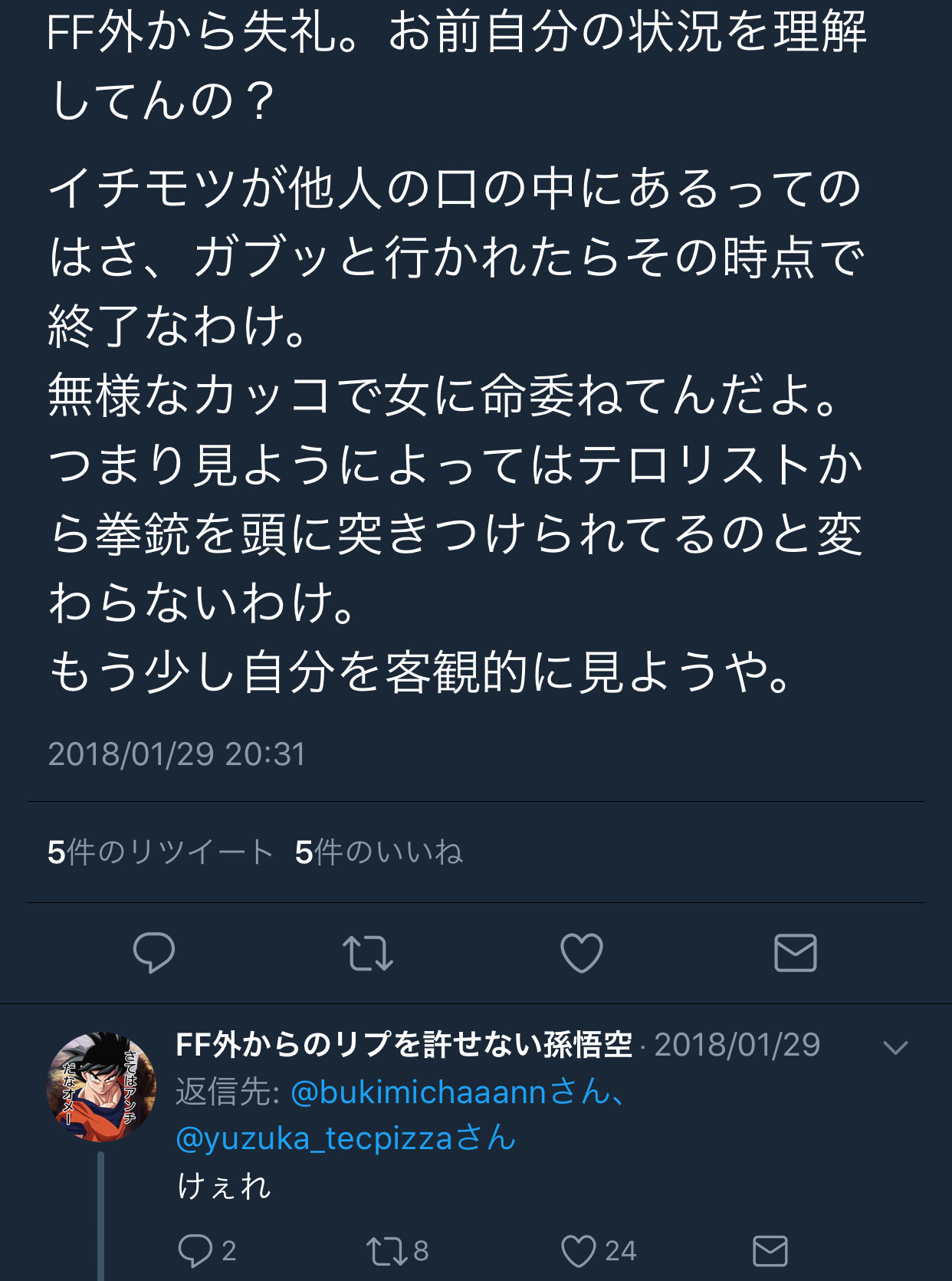Open the @bukimichaaann mention
The width and height of the screenshot is (952, 1281).
point(418,1092)
